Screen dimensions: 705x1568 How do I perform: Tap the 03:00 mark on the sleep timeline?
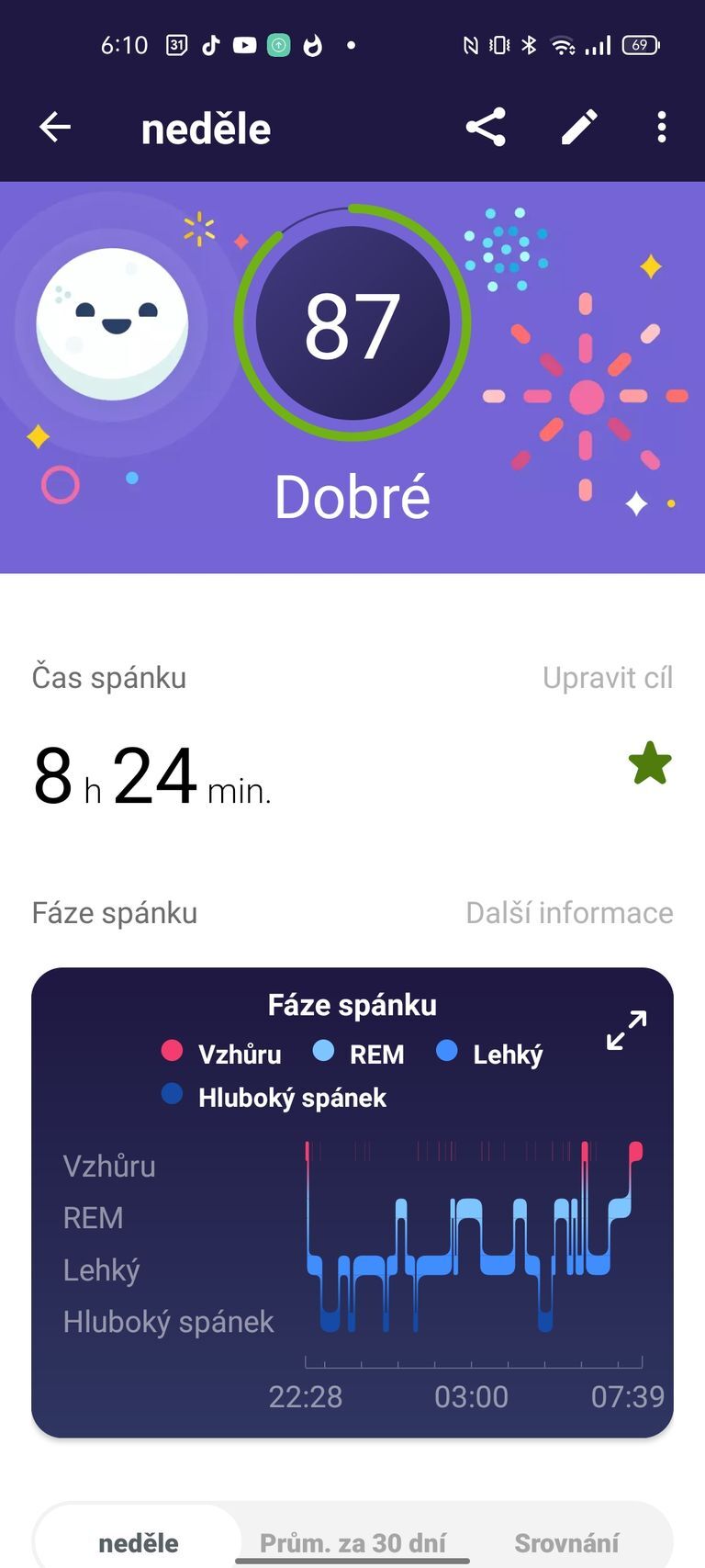[473, 1396]
